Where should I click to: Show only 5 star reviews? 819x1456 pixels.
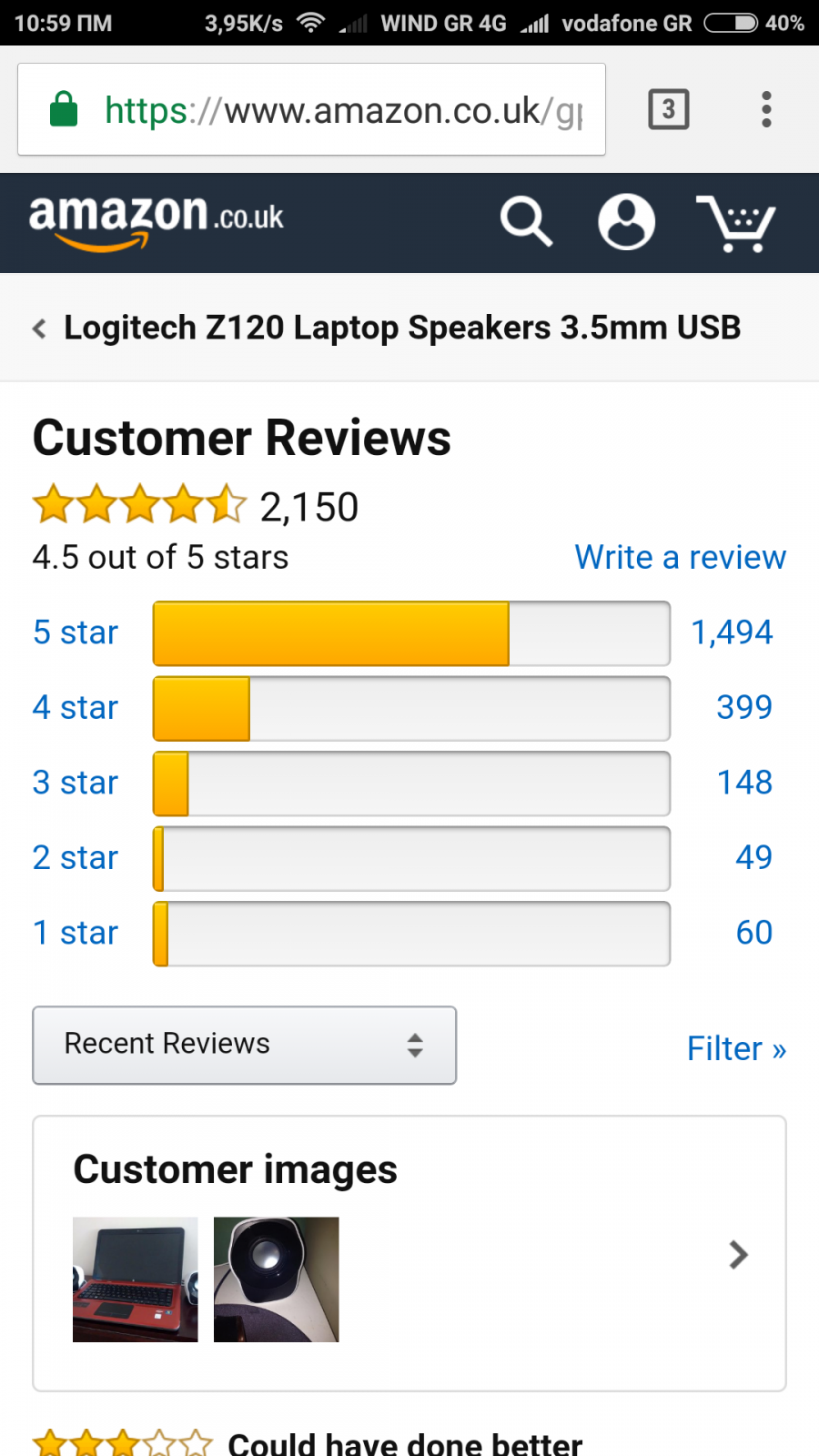(x=402, y=632)
